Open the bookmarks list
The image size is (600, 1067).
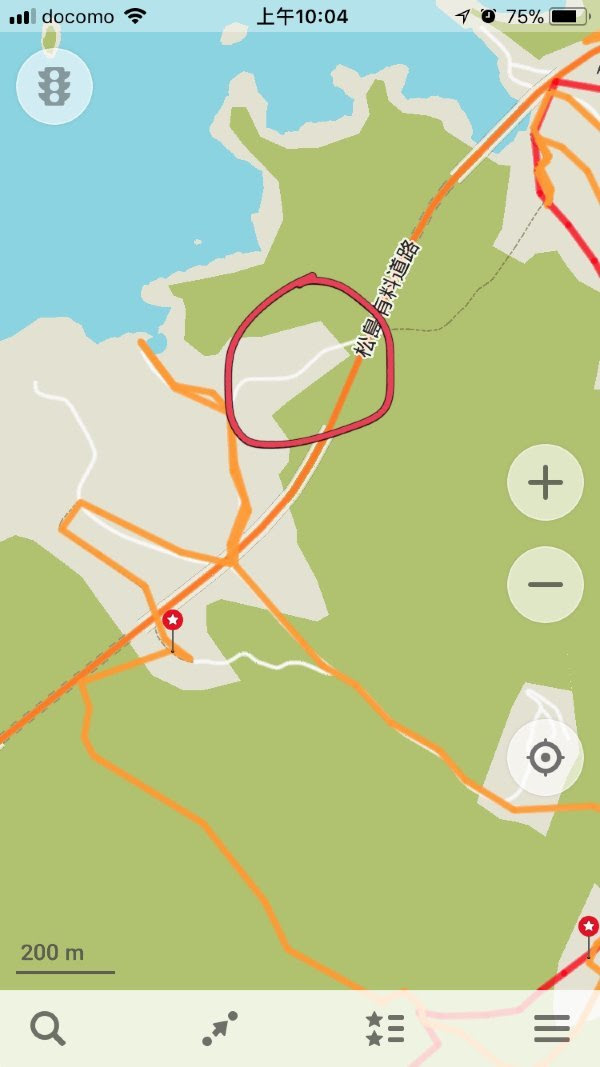point(385,1028)
